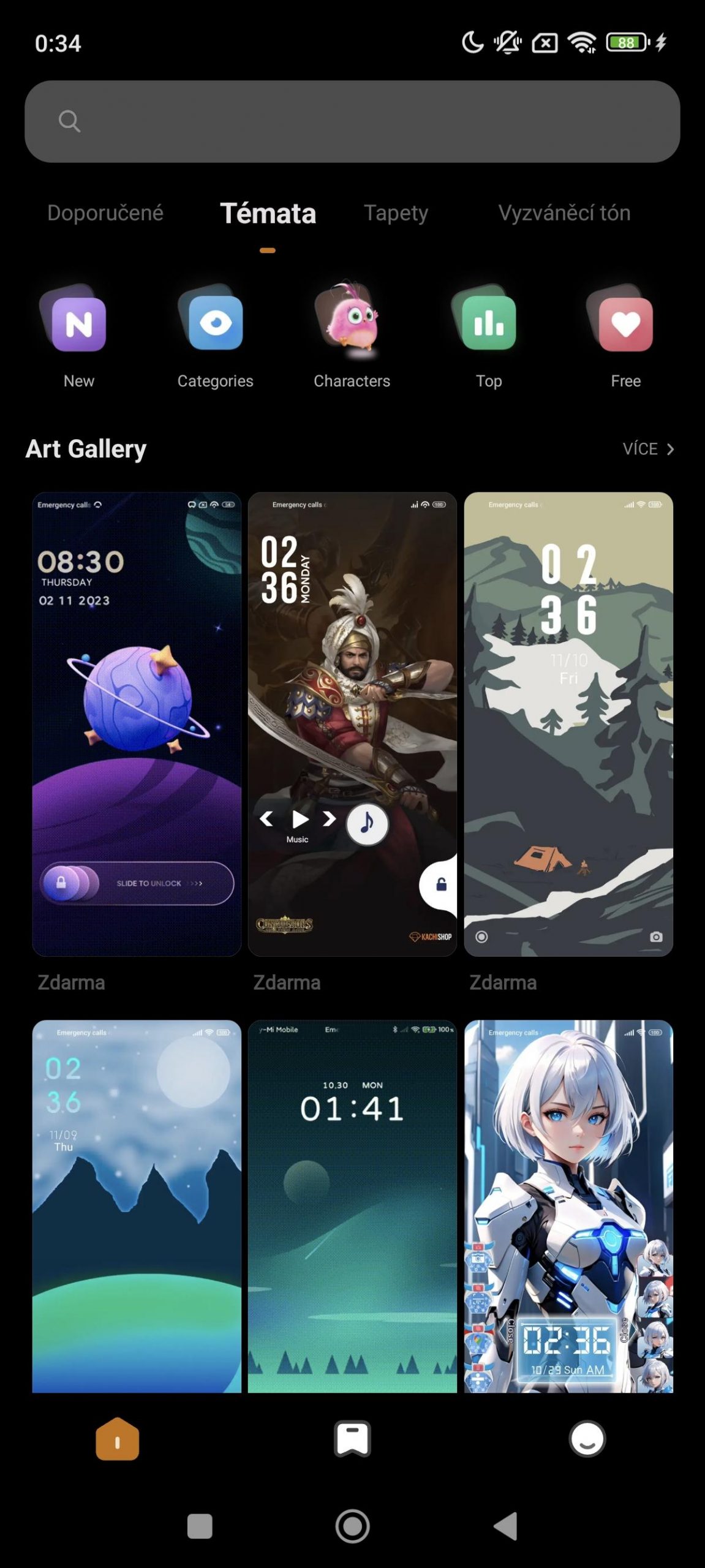Viewport: 705px width, 1568px height.
Task: Open the silver-haired anime girl theme
Action: click(568, 1206)
